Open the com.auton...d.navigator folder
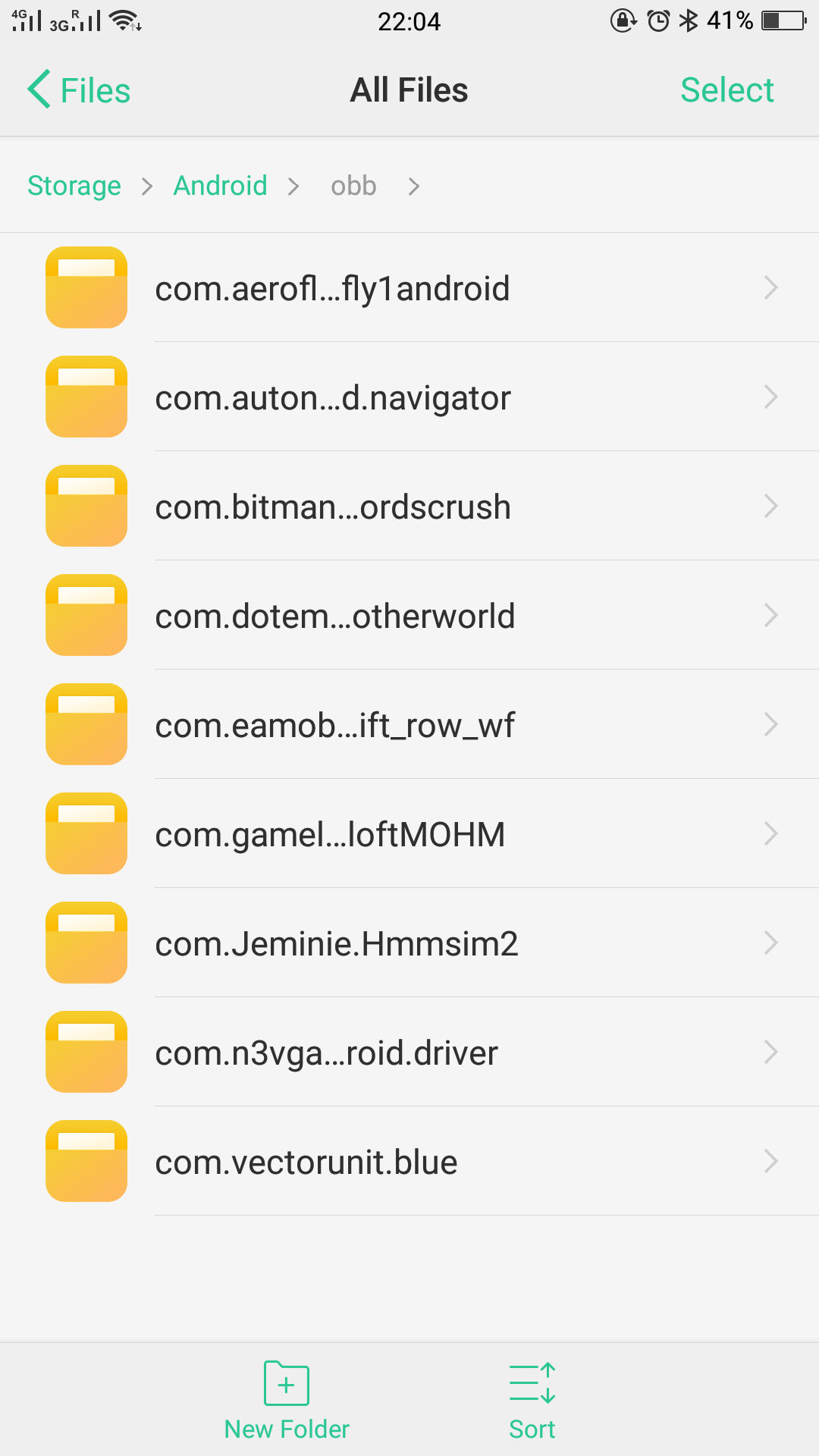Screen dimensions: 819x1456 pyautogui.click(x=409, y=397)
